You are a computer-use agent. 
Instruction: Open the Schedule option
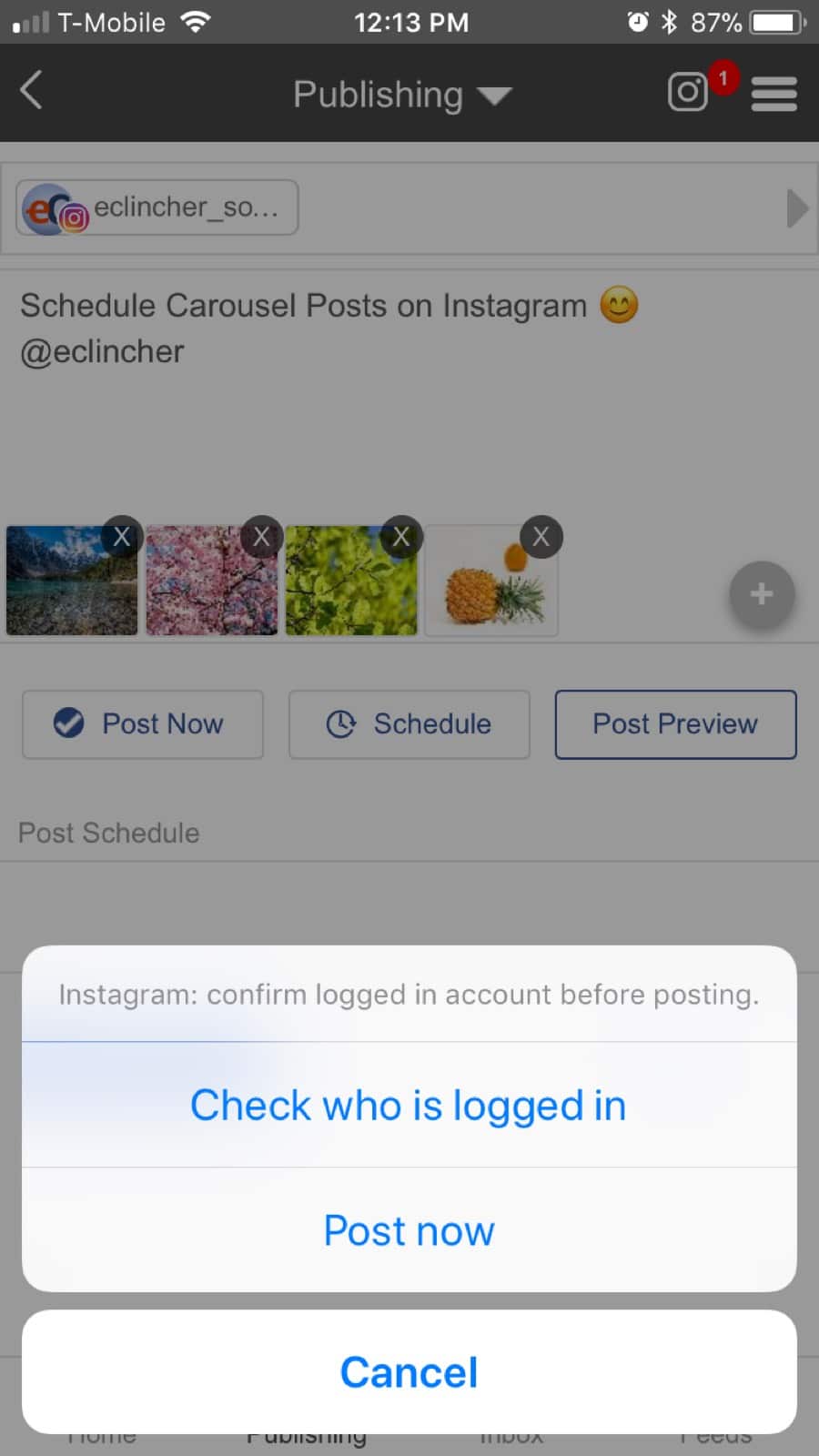(409, 724)
